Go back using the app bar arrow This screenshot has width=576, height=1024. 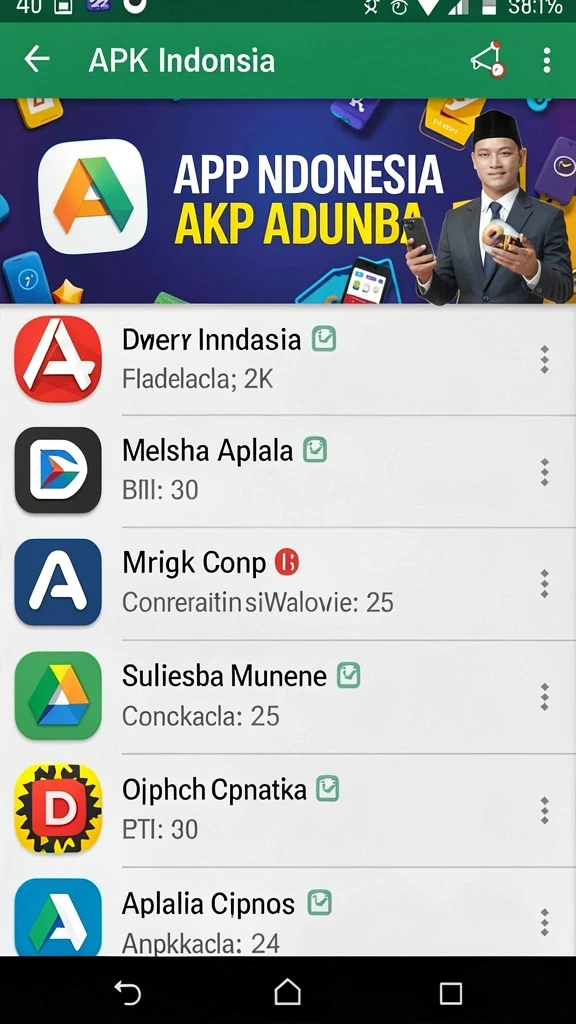coord(37,60)
